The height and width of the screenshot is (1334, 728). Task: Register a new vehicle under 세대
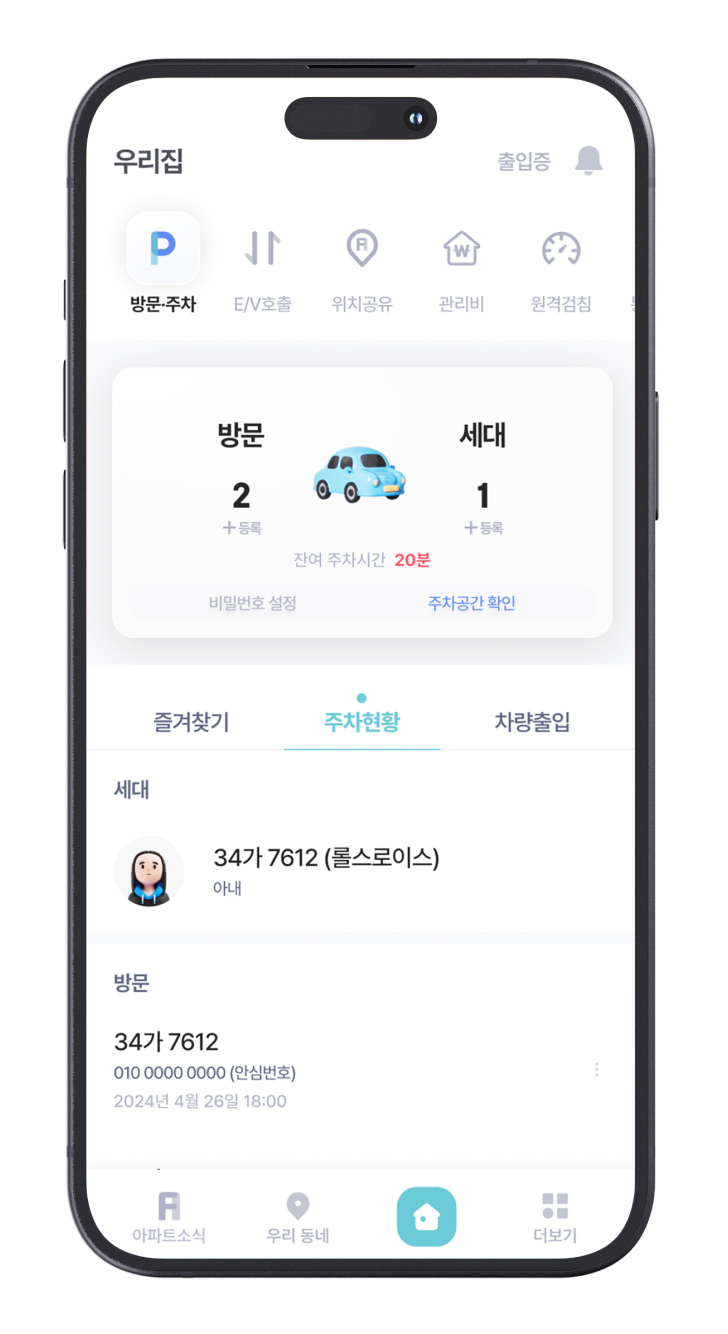[x=483, y=528]
